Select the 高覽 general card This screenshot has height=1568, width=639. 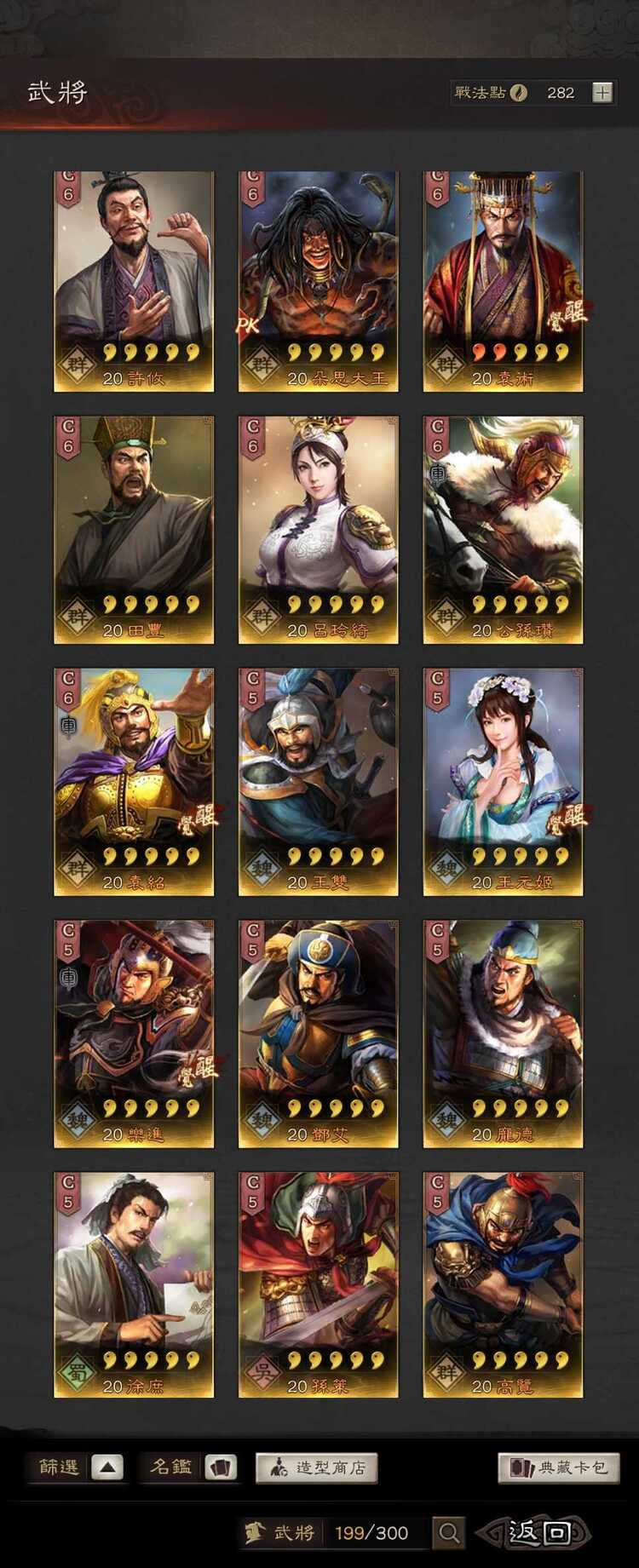[503, 1284]
